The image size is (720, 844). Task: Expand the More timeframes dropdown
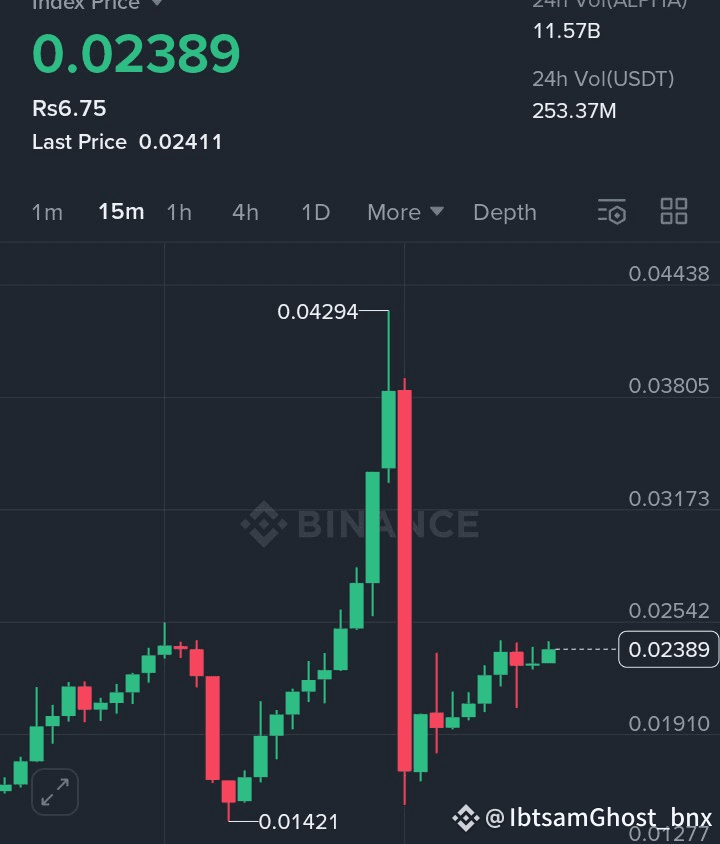point(437,211)
